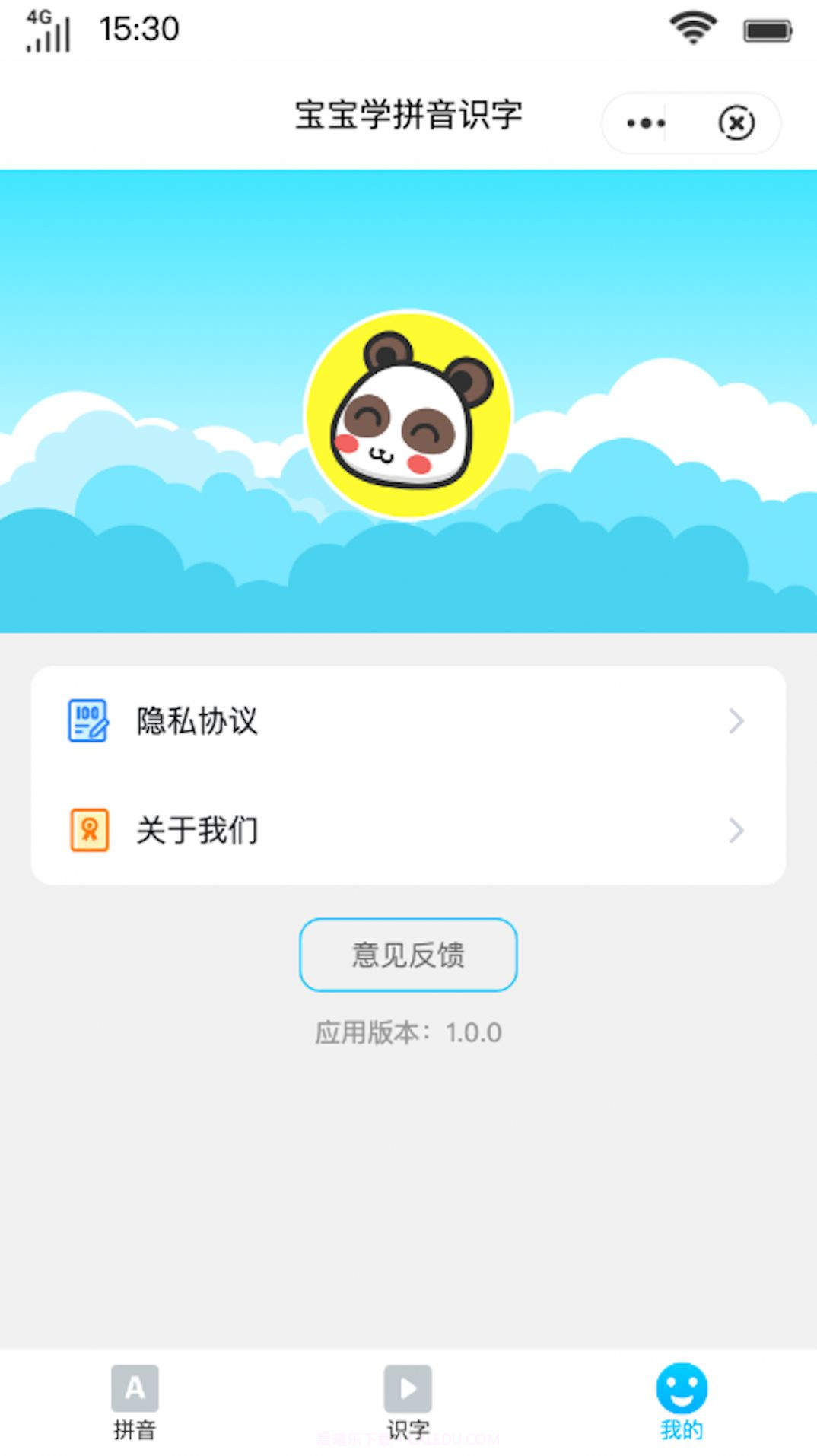Expand the 隐私协议 chevron arrow
This screenshot has height=1456, width=817.
735,721
